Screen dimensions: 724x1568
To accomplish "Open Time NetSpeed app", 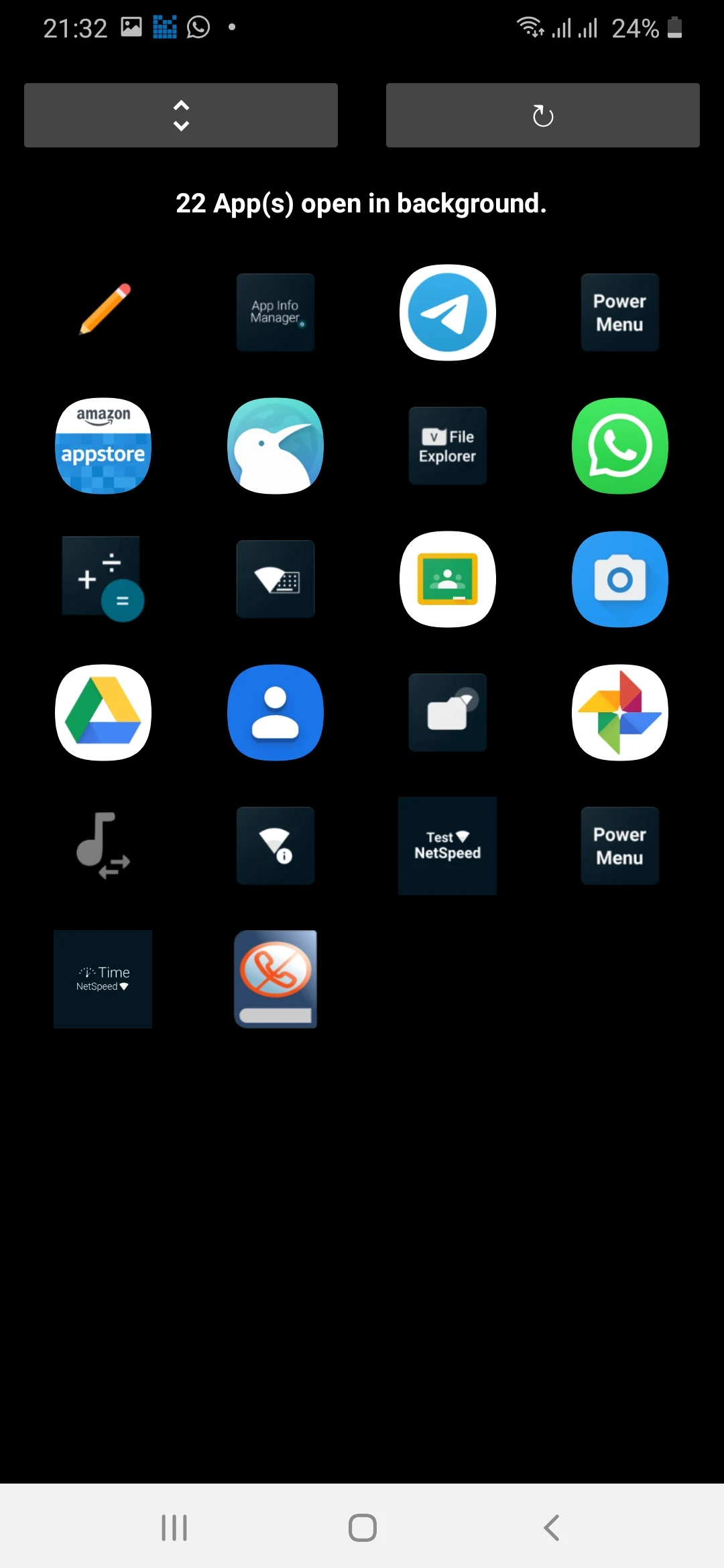I will tap(103, 979).
